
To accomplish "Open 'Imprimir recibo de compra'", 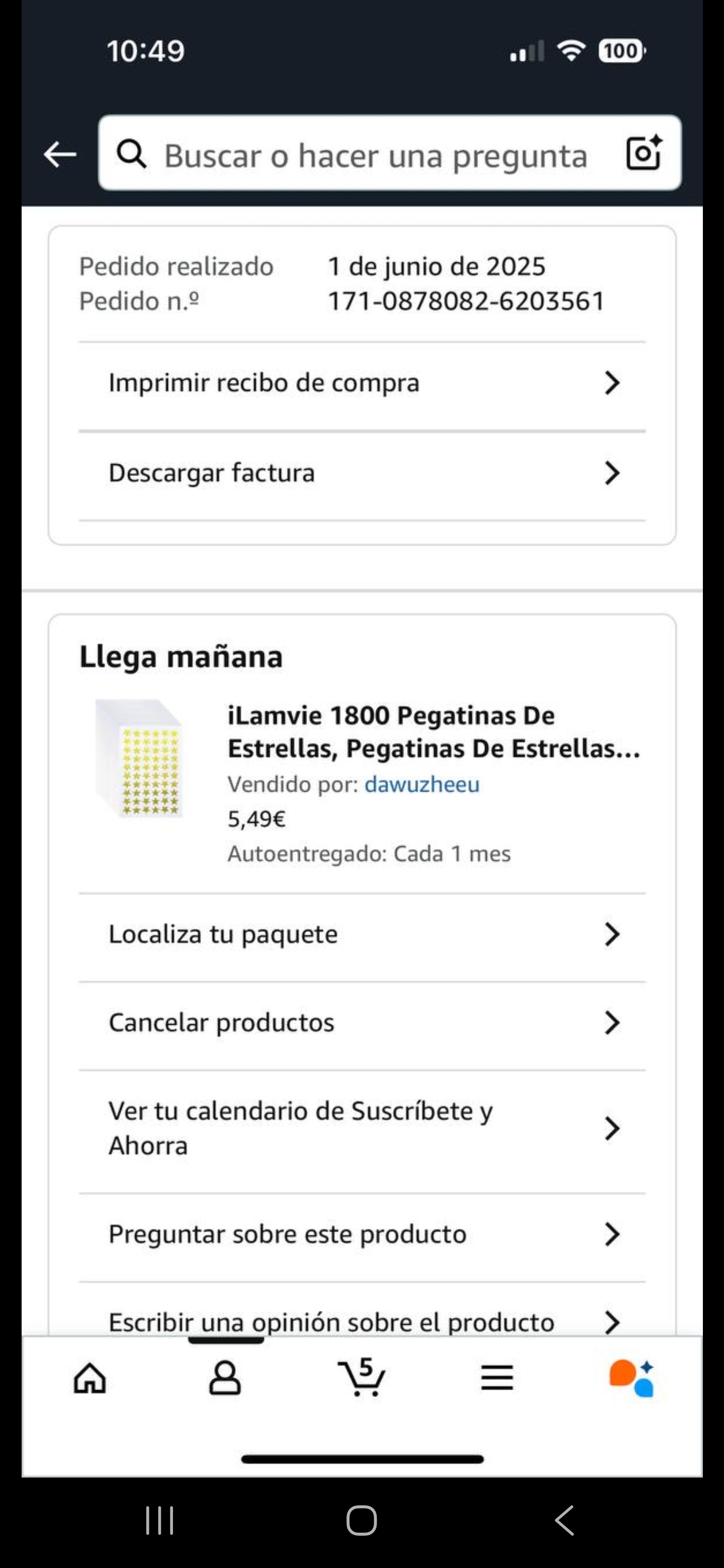I will pyautogui.click(x=361, y=383).
